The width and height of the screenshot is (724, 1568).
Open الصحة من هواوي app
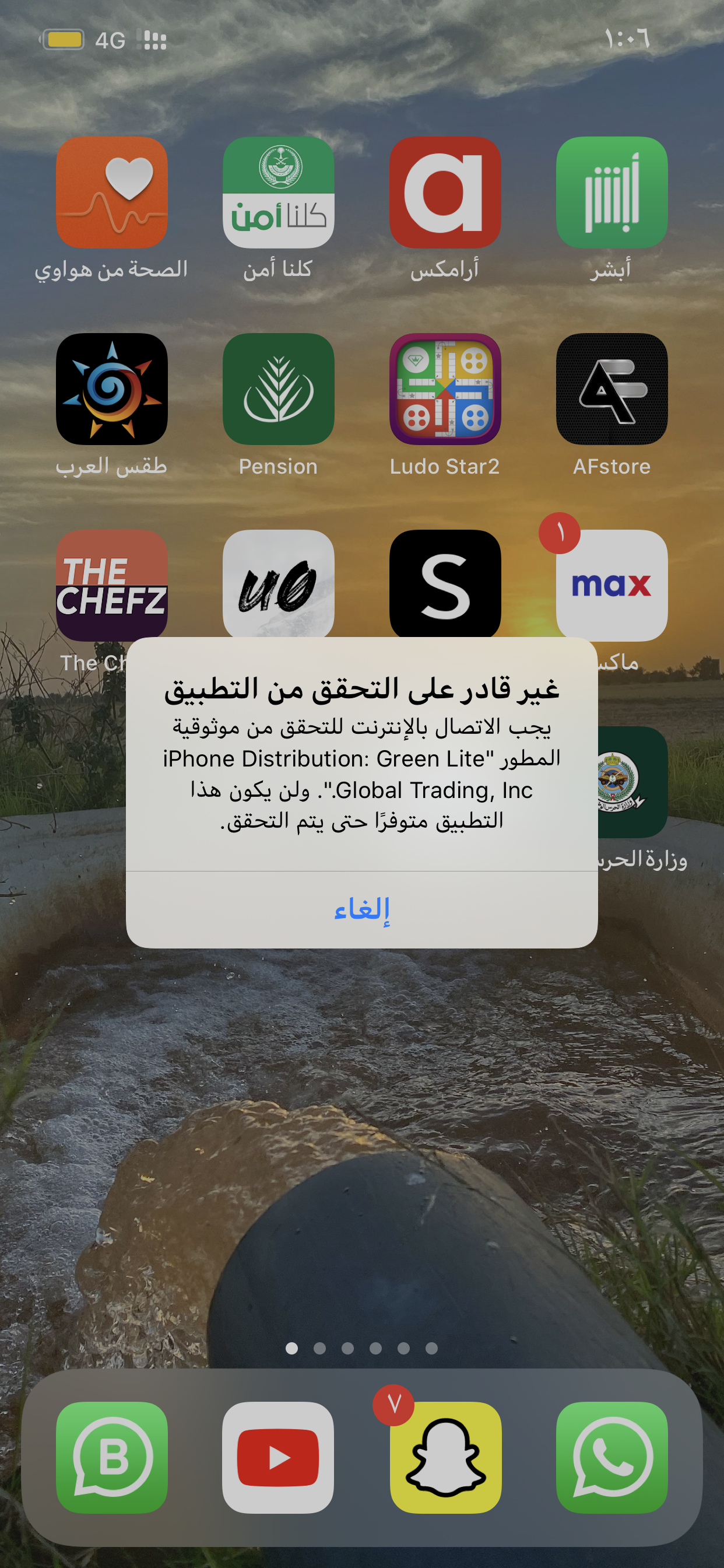(x=111, y=192)
